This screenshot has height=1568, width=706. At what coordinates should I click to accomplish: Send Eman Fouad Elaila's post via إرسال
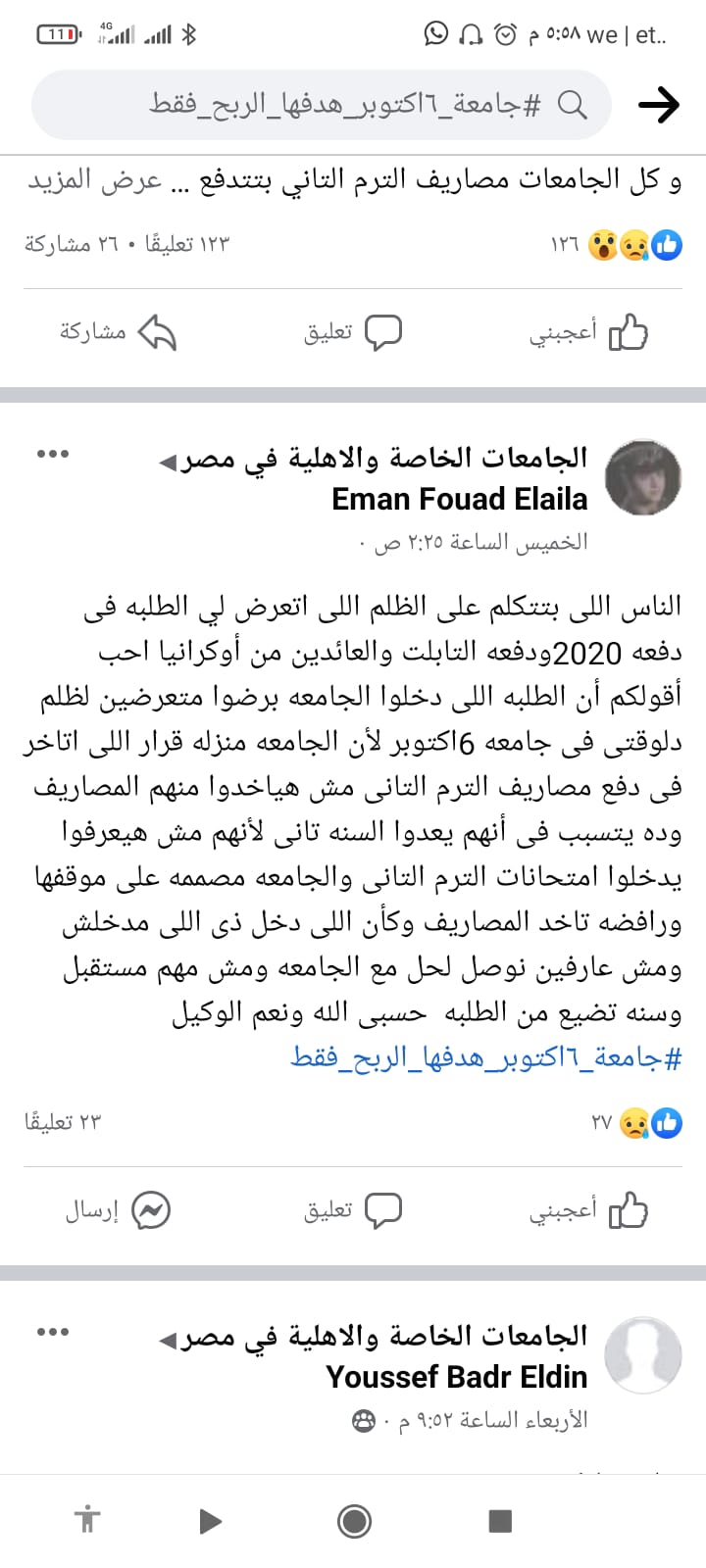coord(118,1211)
